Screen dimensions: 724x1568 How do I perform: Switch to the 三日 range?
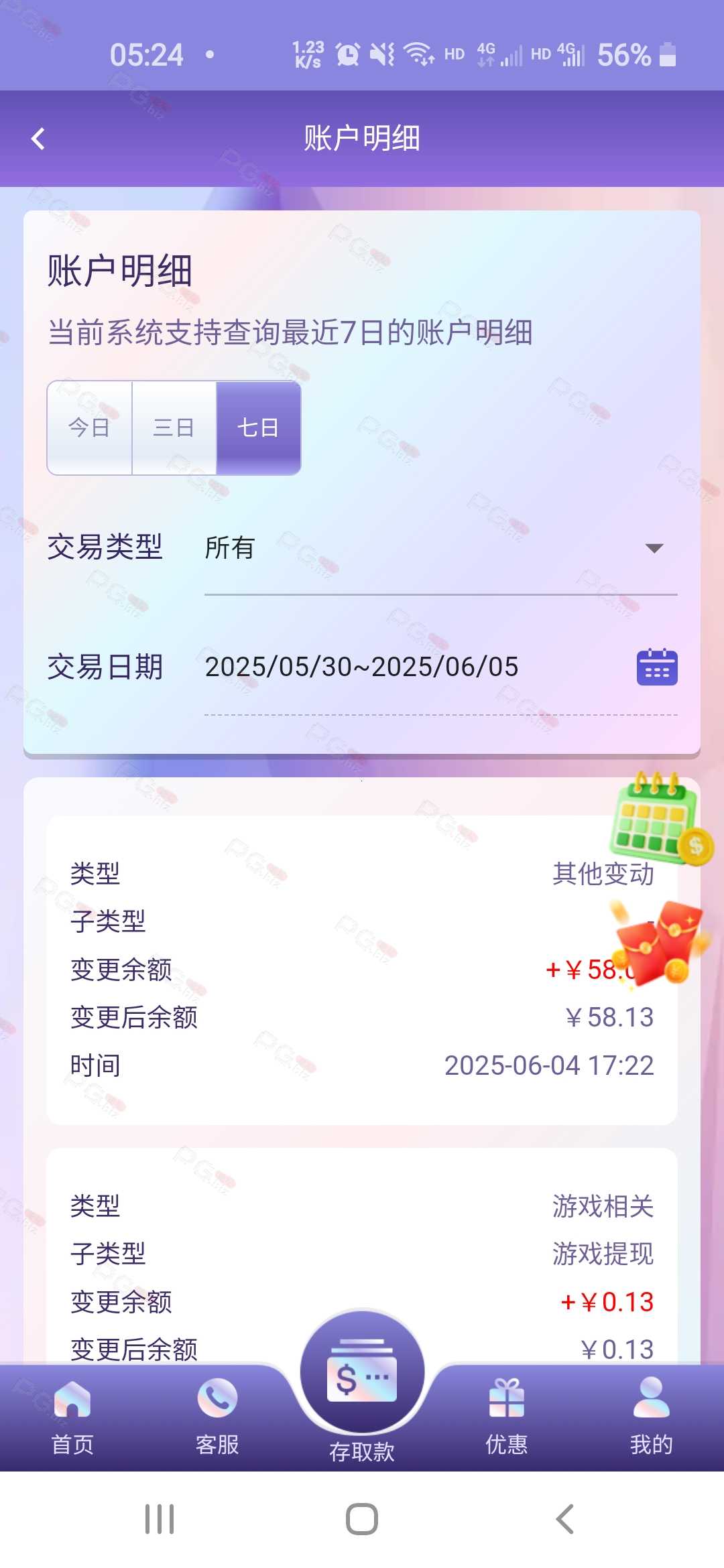pyautogui.click(x=174, y=428)
